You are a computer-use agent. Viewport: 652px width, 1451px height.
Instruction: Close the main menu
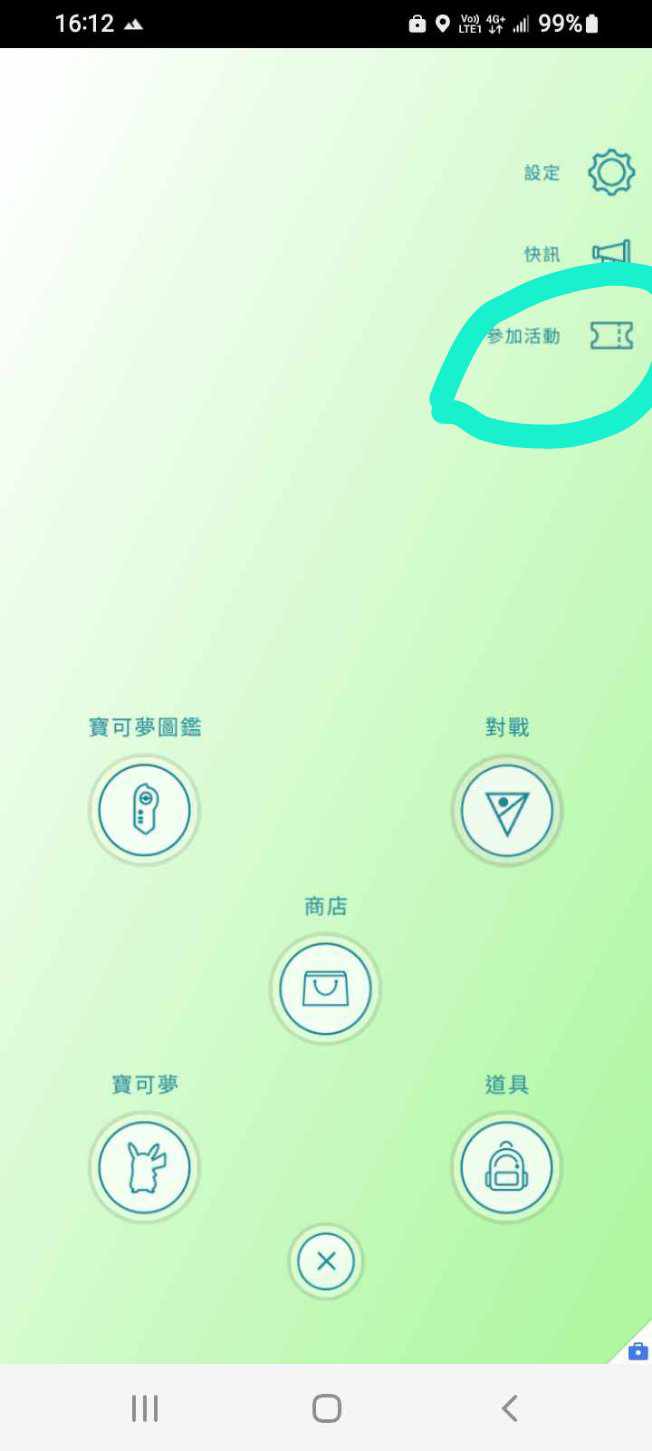point(326,1262)
